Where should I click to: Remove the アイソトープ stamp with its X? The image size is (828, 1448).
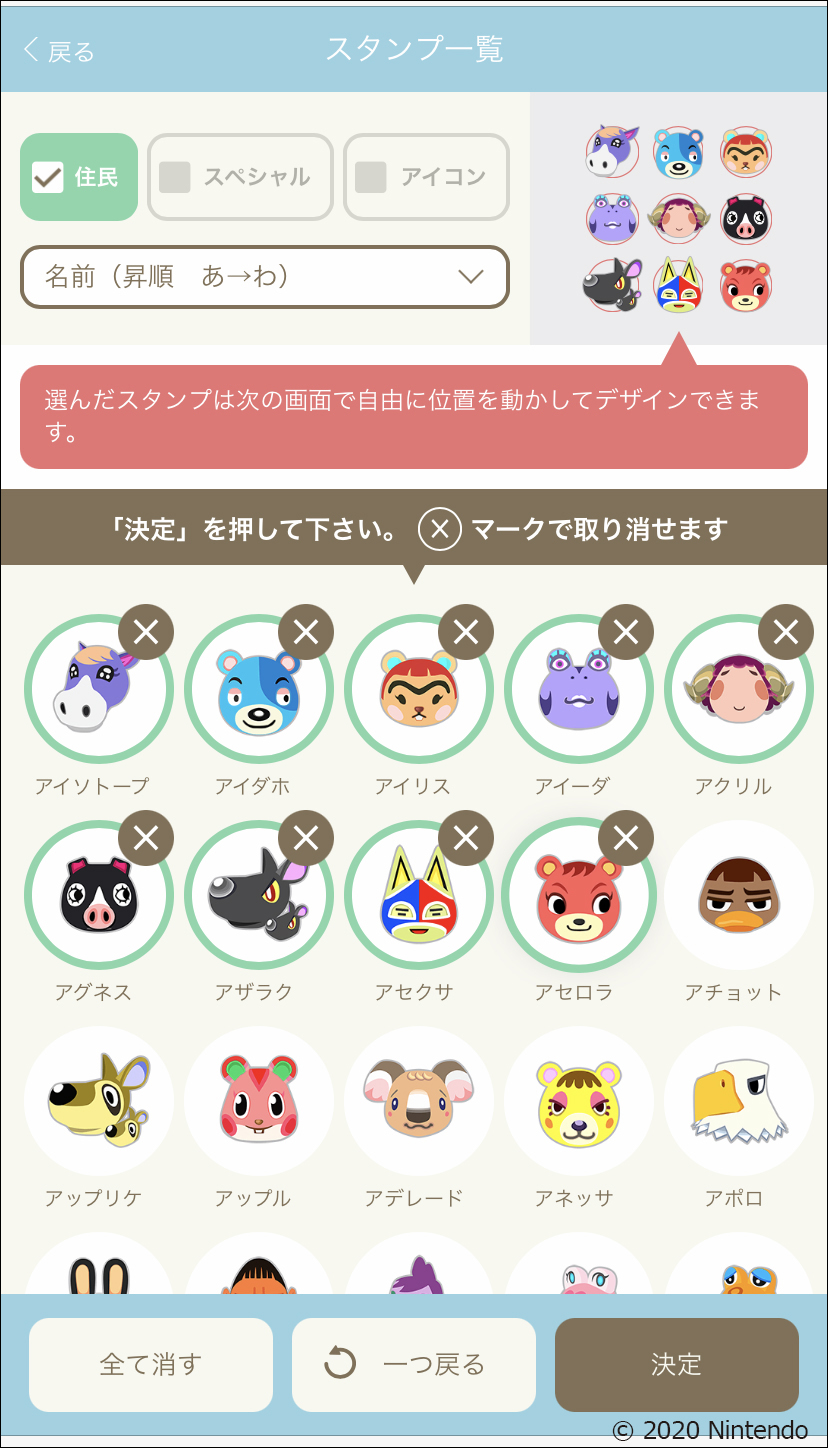[x=146, y=632]
